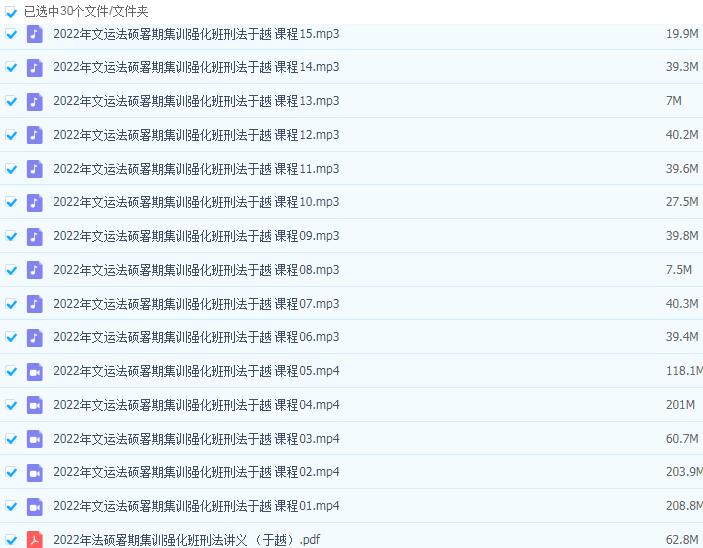Play the 课程10.mp3 audio file
The width and height of the screenshot is (703, 548).
[x=195, y=202]
